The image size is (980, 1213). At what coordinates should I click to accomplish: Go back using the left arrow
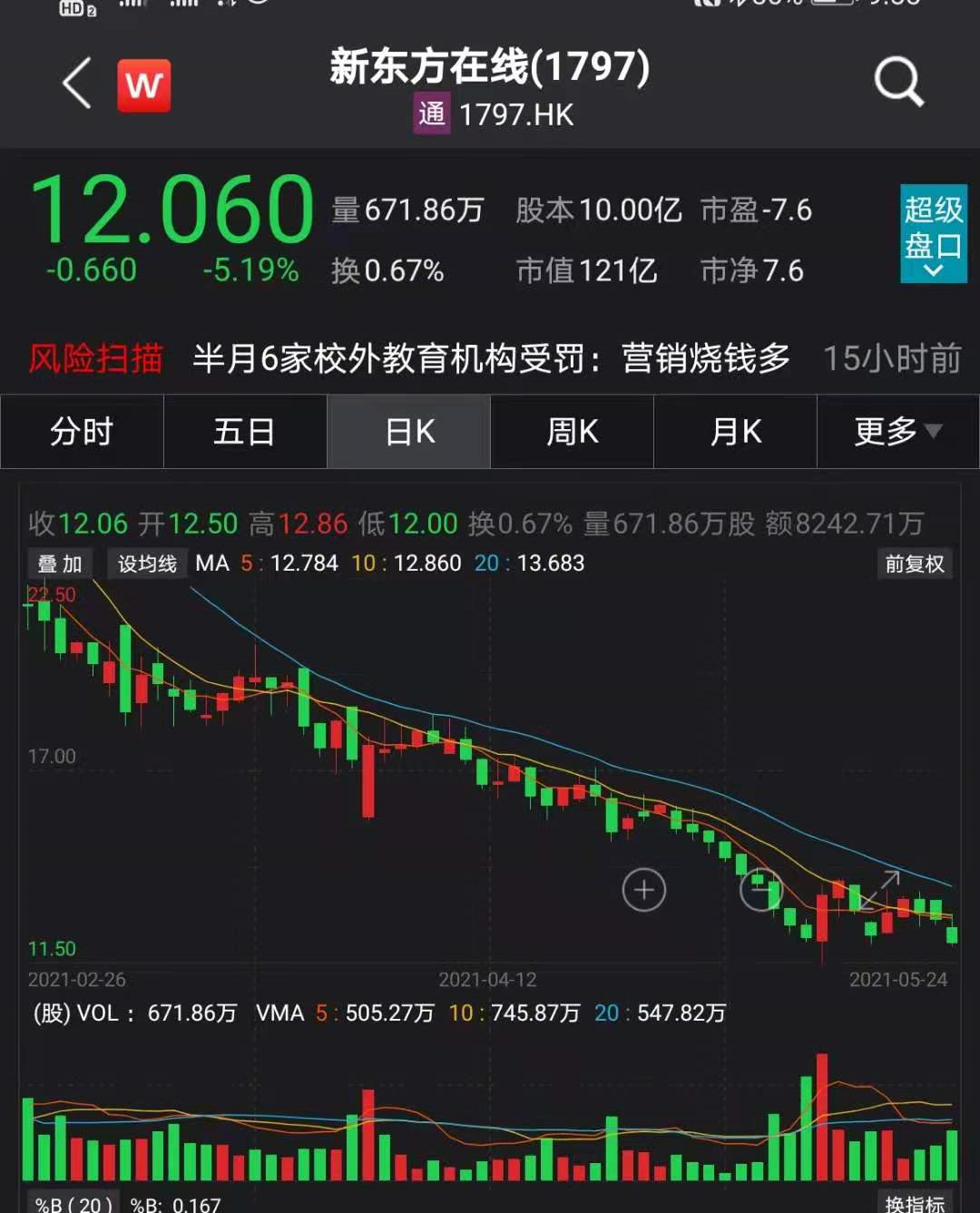click(x=77, y=83)
